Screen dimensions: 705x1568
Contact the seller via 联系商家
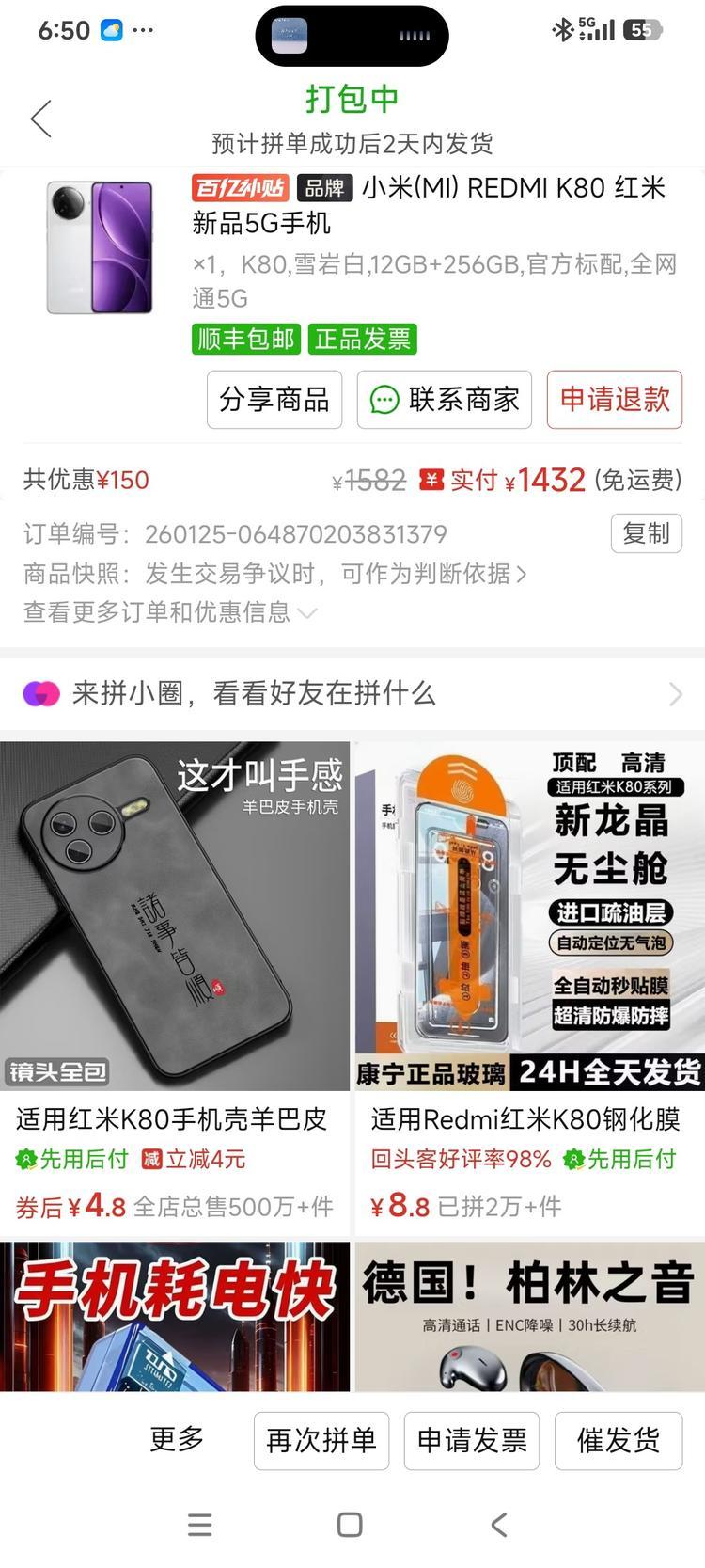445,400
